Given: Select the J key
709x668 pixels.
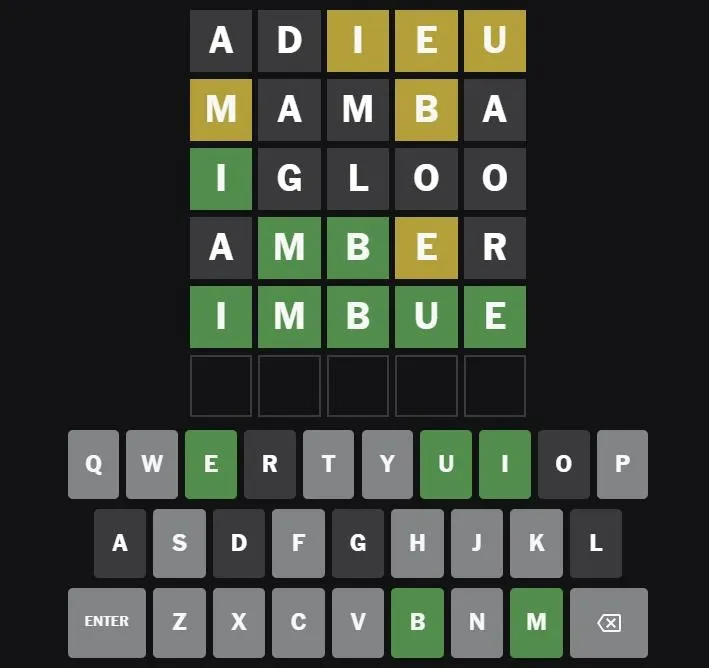Looking at the screenshot, I should 477,543.
